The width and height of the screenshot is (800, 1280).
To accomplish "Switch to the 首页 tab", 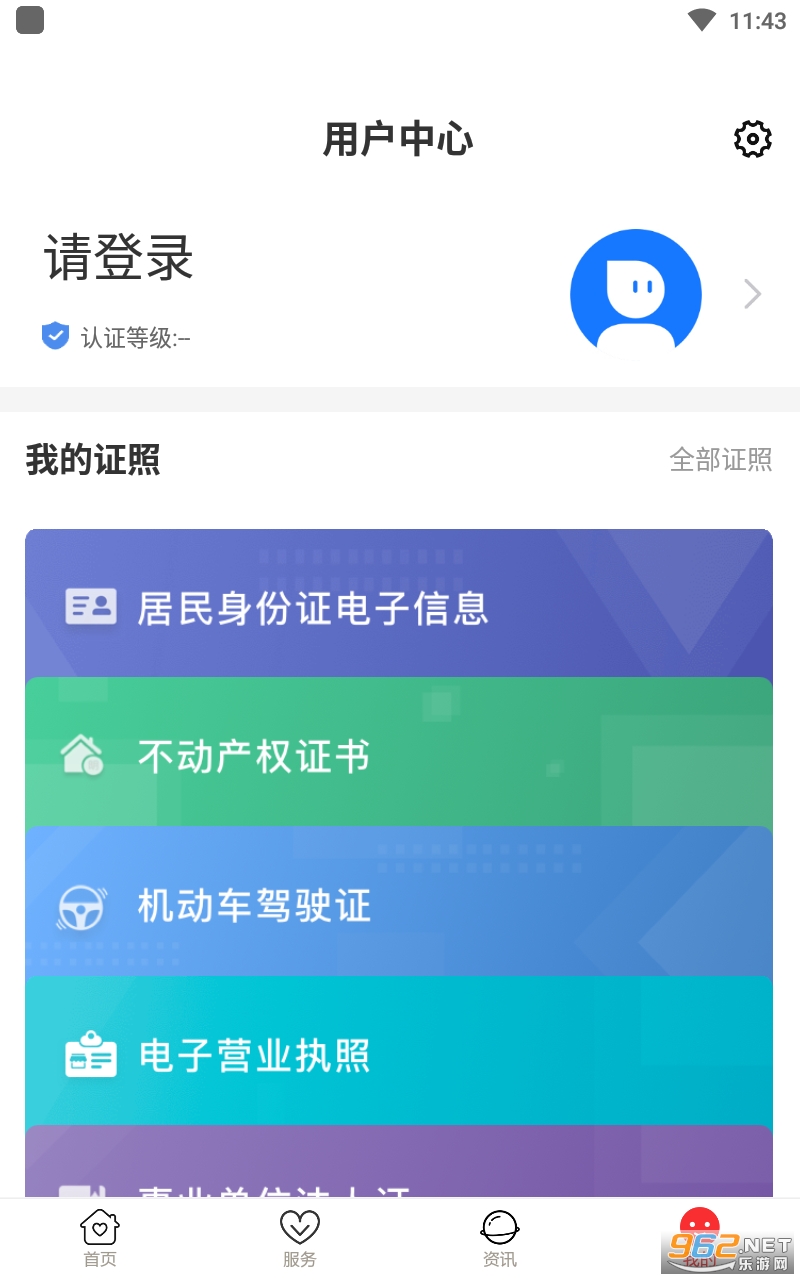I will tap(100, 1238).
